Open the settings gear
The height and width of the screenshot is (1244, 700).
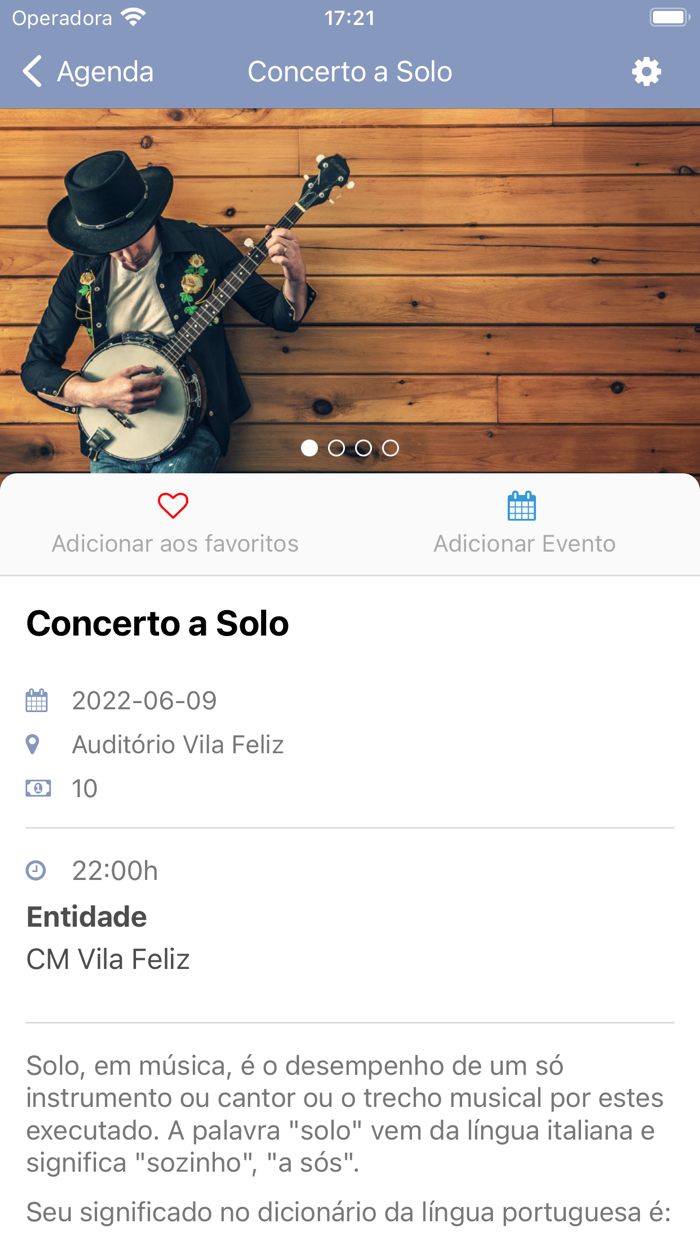[646, 72]
